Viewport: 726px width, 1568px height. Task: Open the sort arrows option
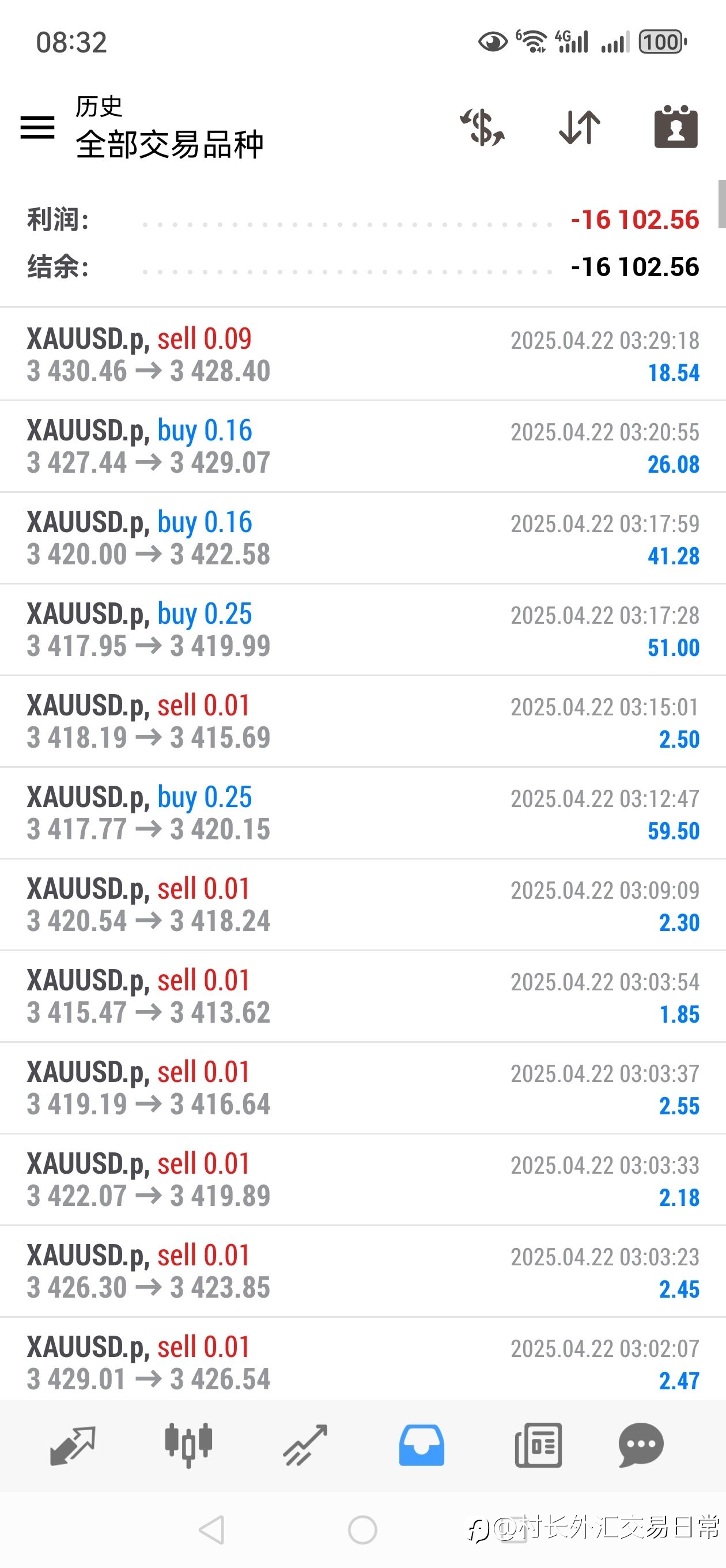pyautogui.click(x=579, y=127)
